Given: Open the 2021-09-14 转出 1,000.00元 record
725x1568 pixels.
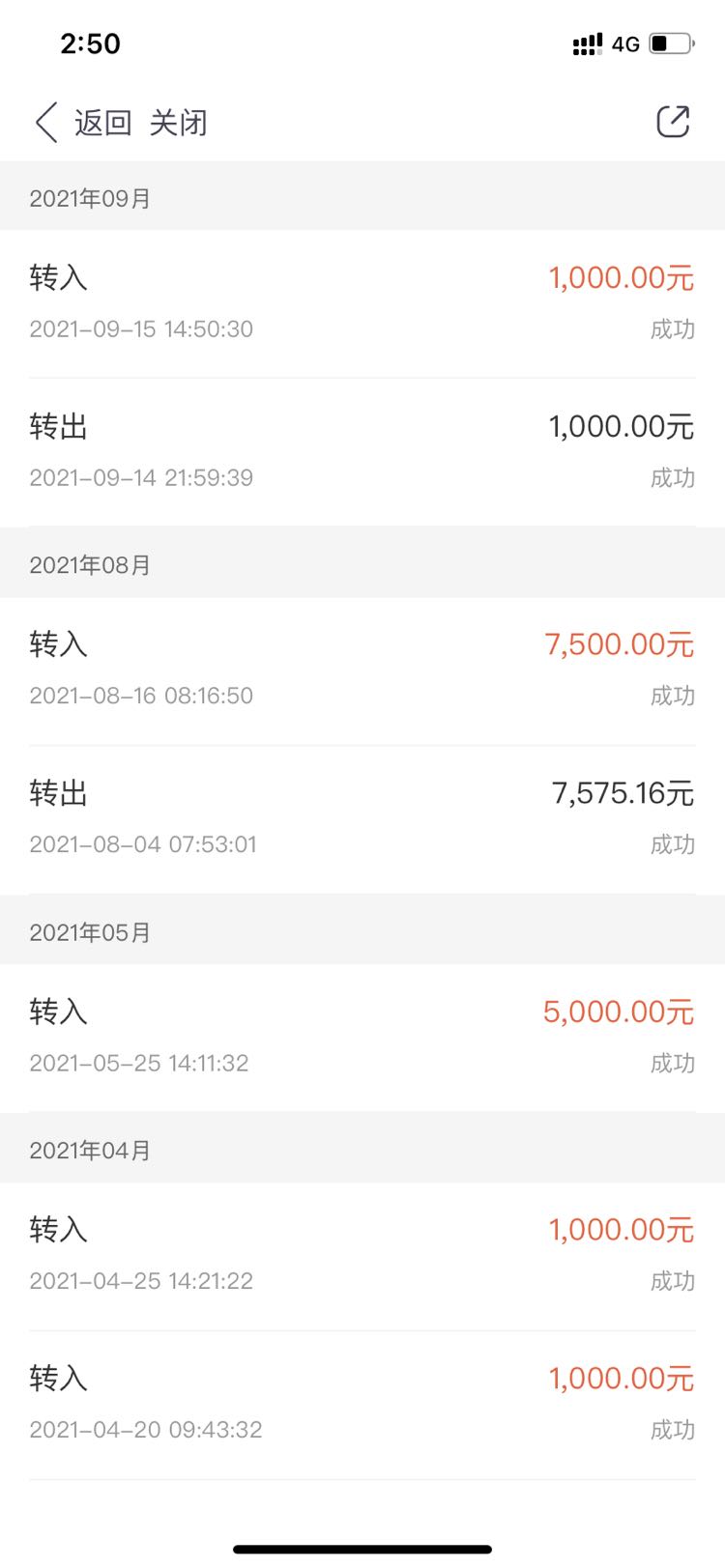Looking at the screenshot, I should (362, 452).
